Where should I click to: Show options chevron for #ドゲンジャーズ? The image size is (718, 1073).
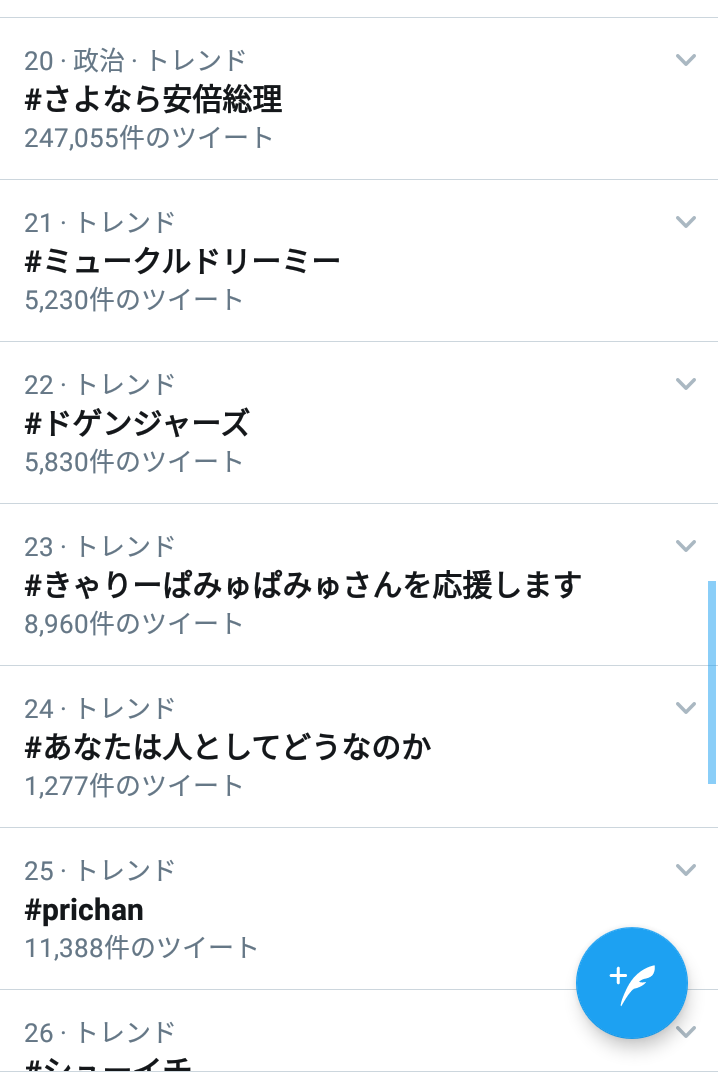pos(685,384)
